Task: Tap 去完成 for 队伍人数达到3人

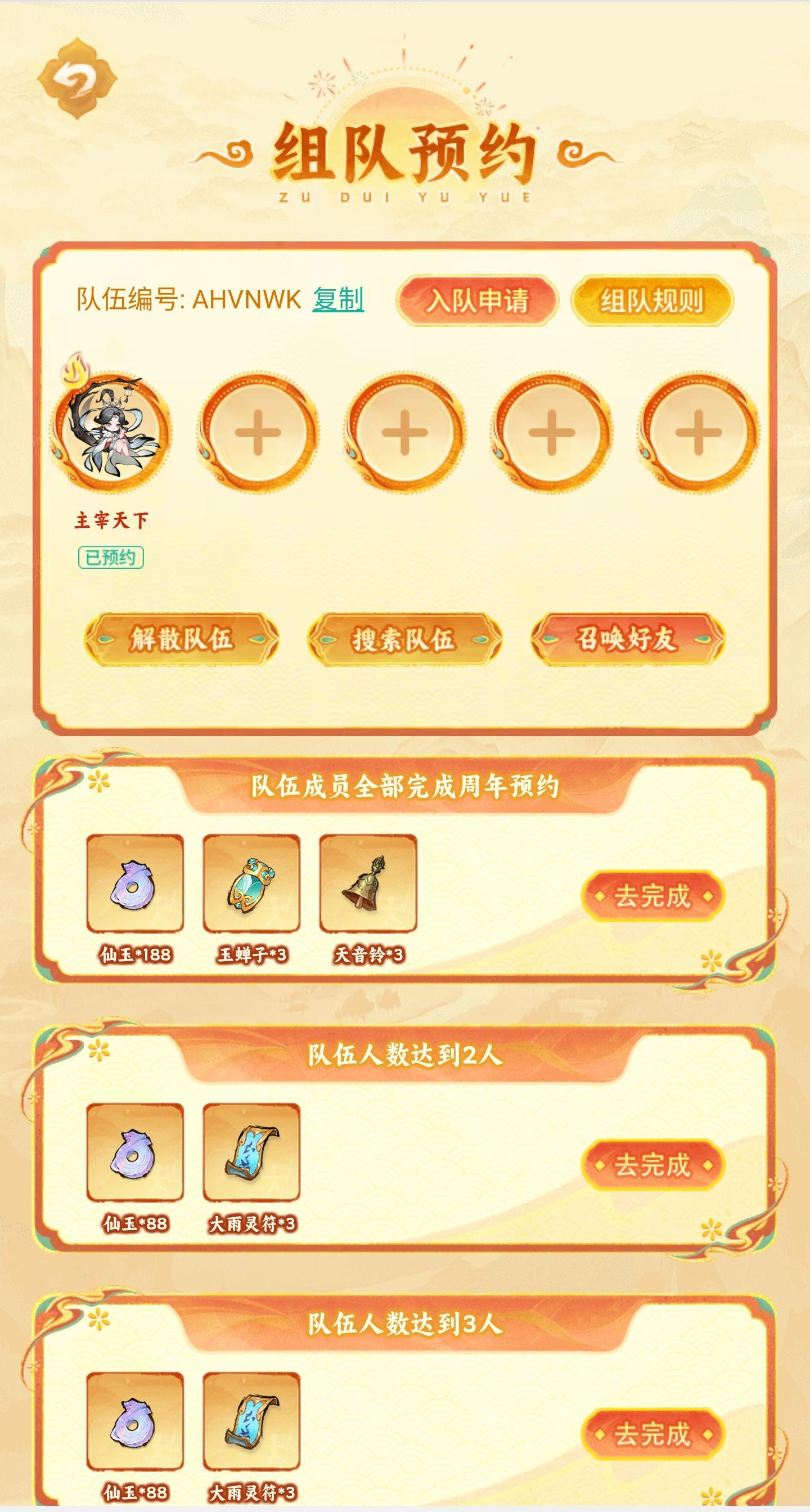Action: [653, 1433]
